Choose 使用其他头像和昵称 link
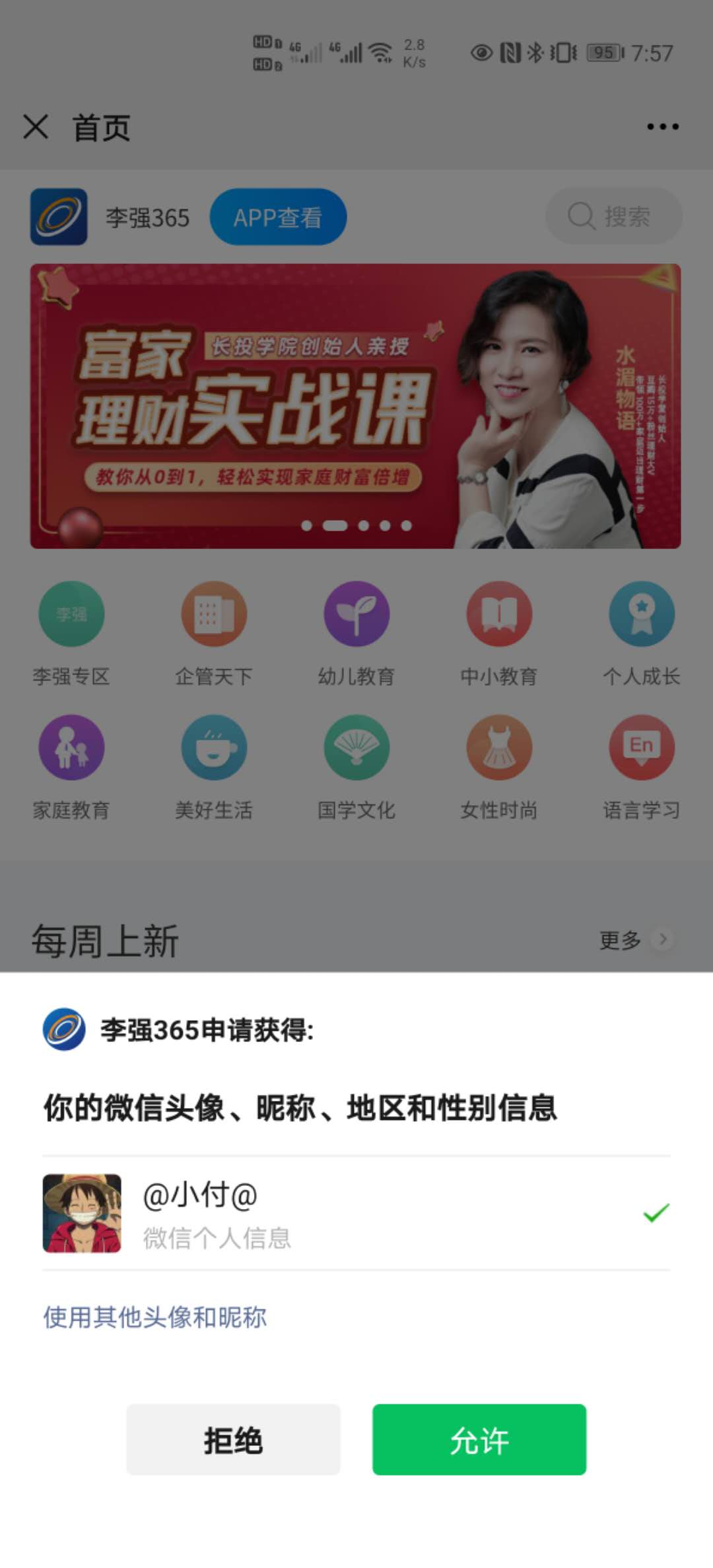The image size is (713, 1568). coord(155,1317)
